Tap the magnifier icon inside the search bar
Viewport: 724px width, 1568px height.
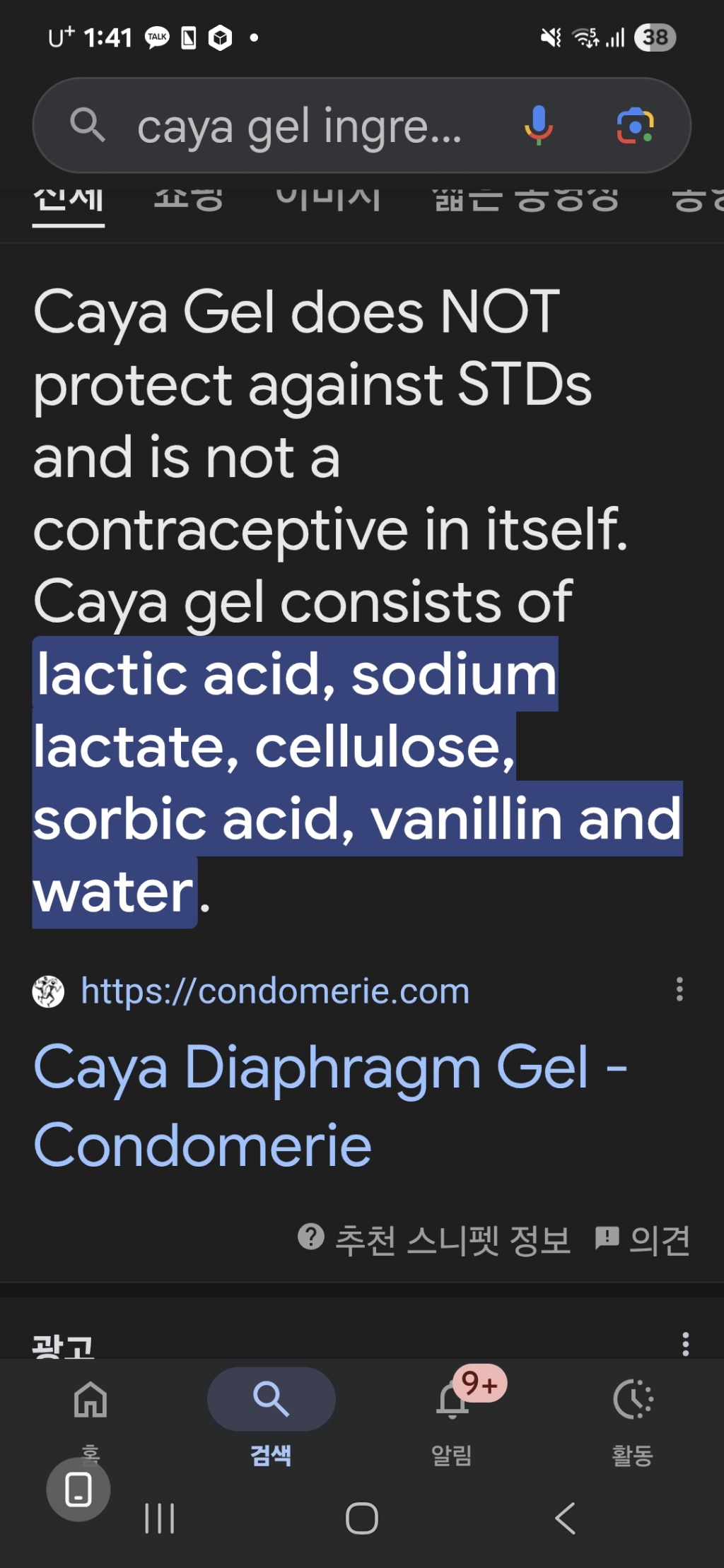point(88,126)
